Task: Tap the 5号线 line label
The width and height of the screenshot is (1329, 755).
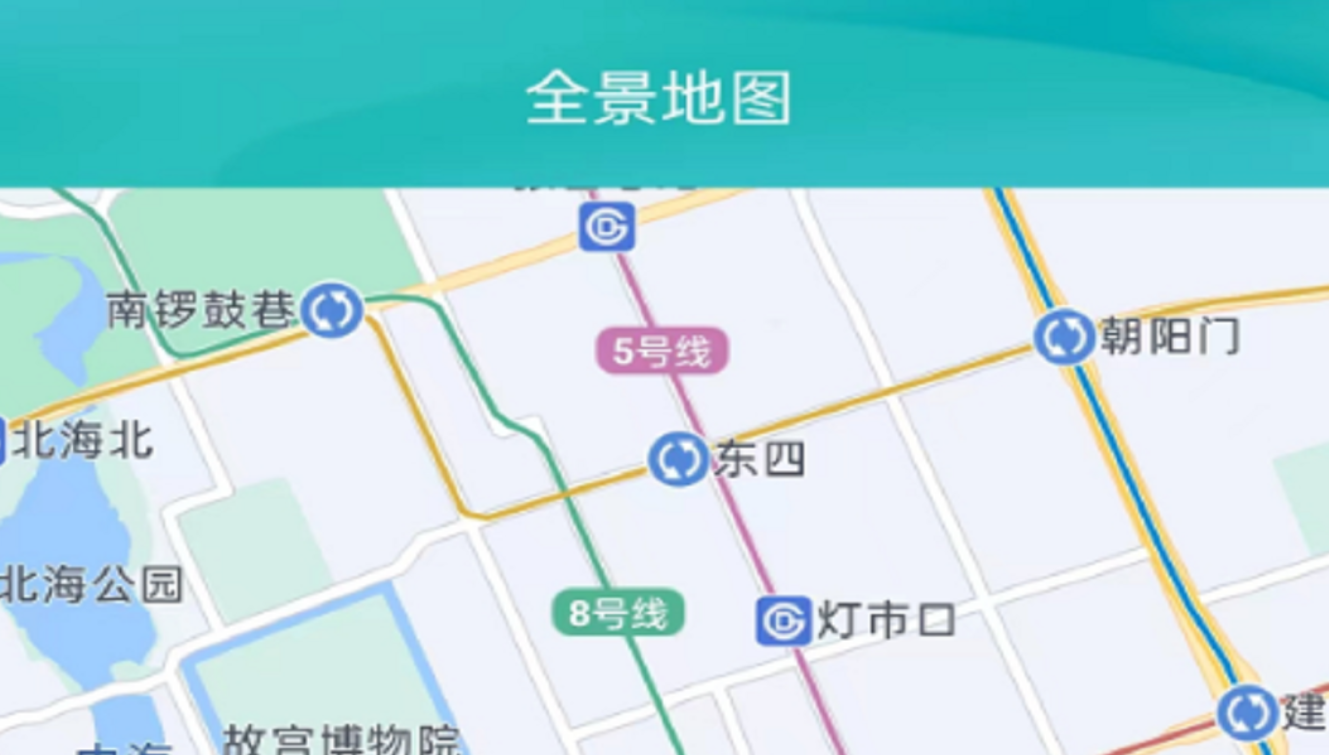Action: pyautogui.click(x=662, y=351)
